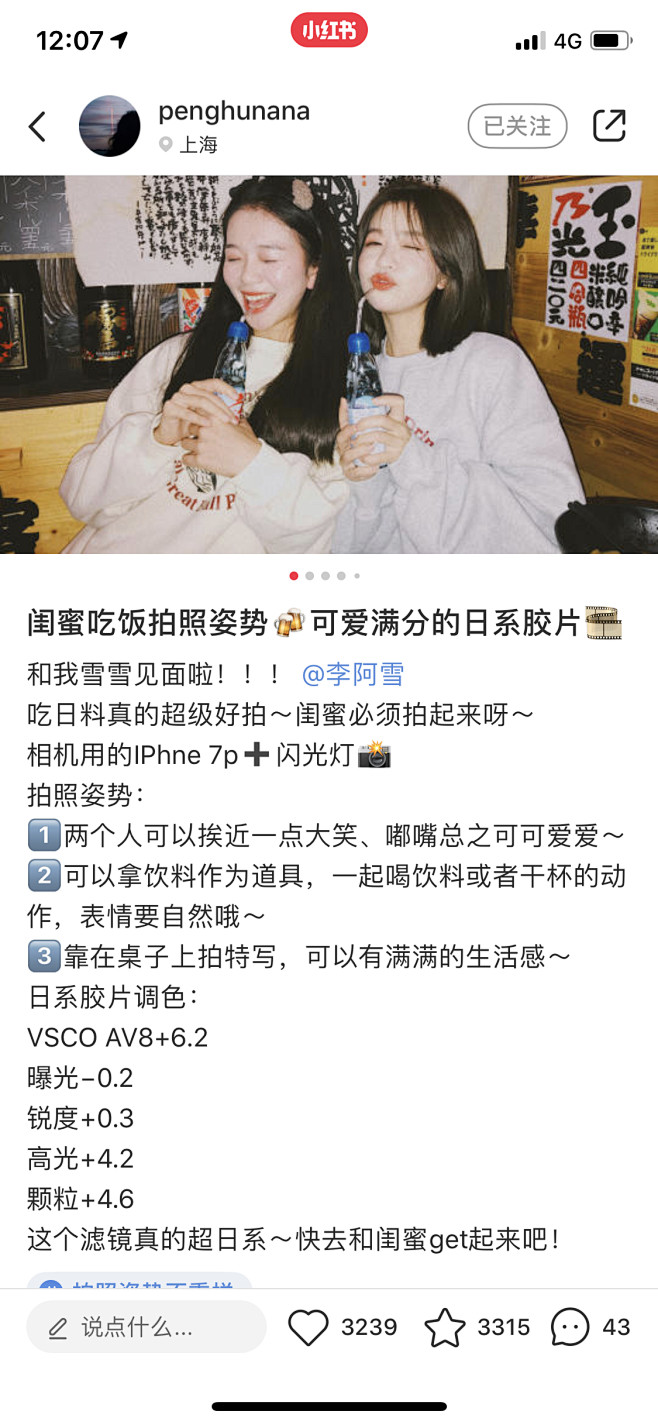Tap the 说点什么 comment field
Screen dimensions: 658x1425
click(x=146, y=1327)
